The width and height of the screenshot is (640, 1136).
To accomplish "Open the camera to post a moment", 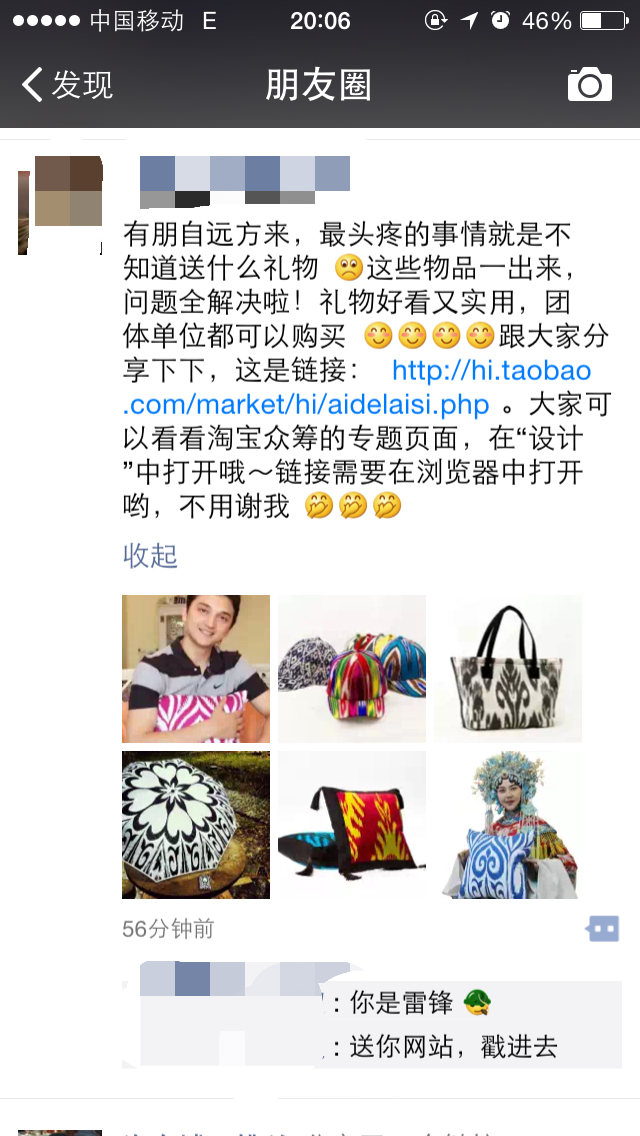I will point(589,85).
